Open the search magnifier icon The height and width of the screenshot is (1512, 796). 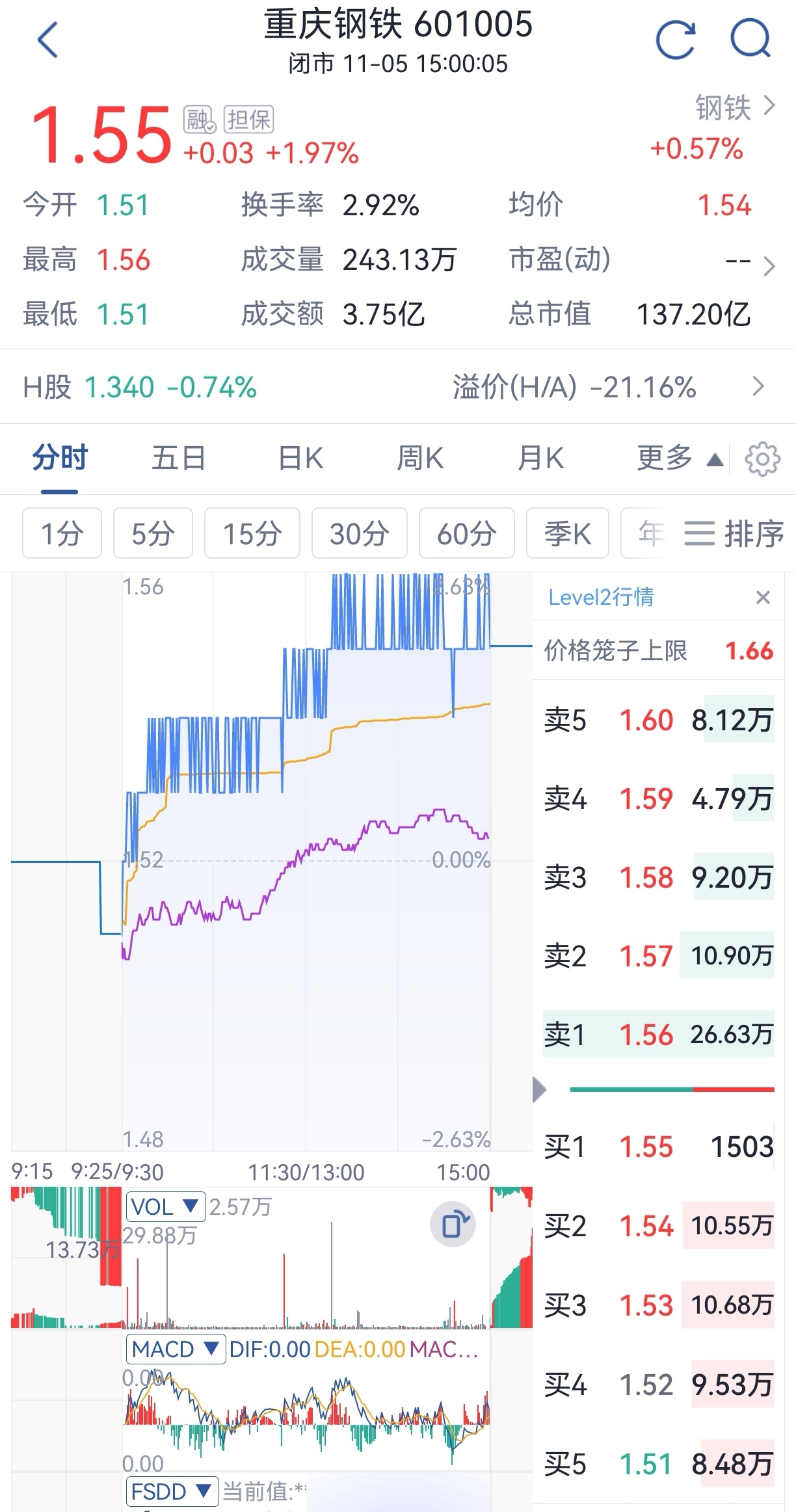750,40
